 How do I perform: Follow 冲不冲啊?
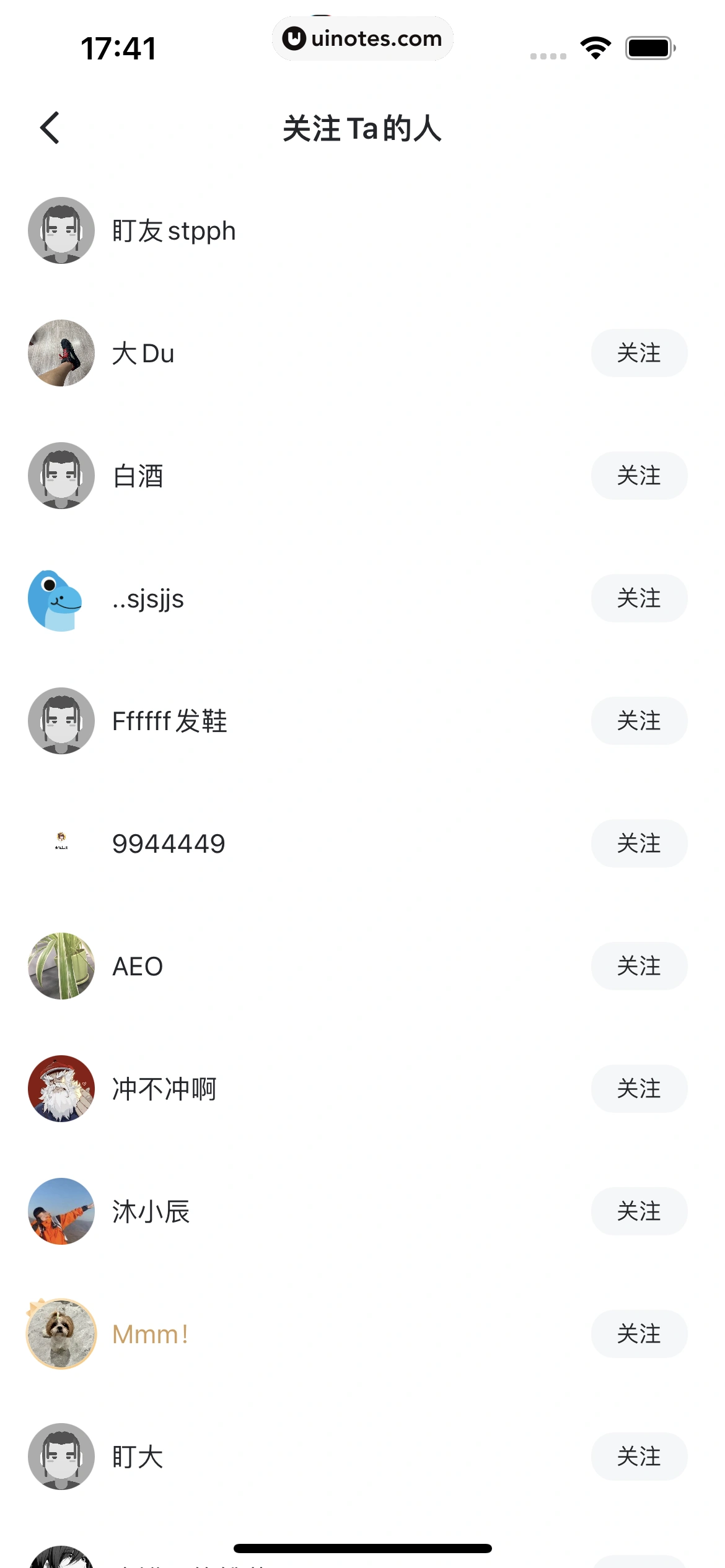pyautogui.click(x=638, y=1089)
